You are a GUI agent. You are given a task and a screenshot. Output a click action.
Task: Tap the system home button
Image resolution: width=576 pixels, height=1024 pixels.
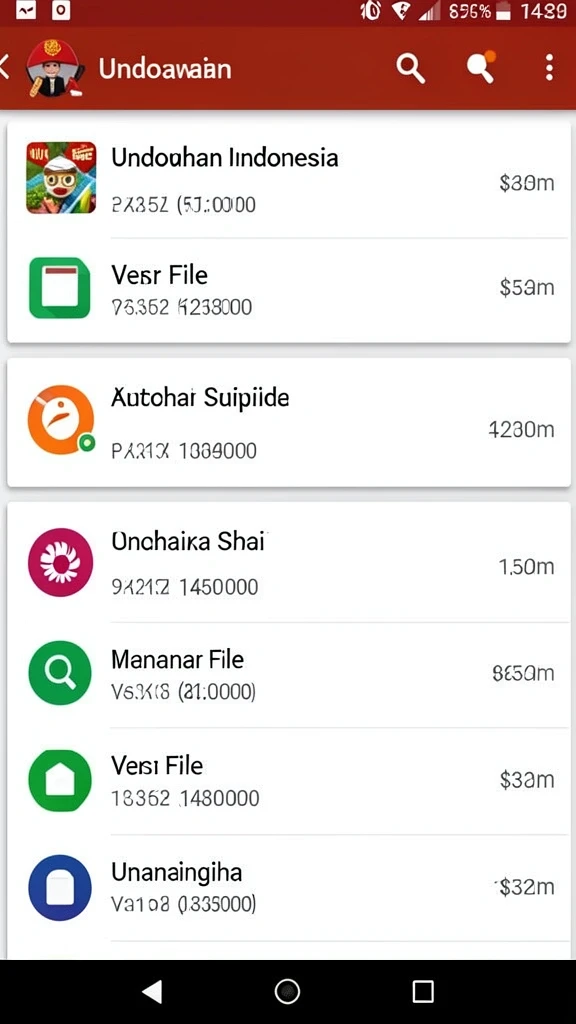click(287, 991)
